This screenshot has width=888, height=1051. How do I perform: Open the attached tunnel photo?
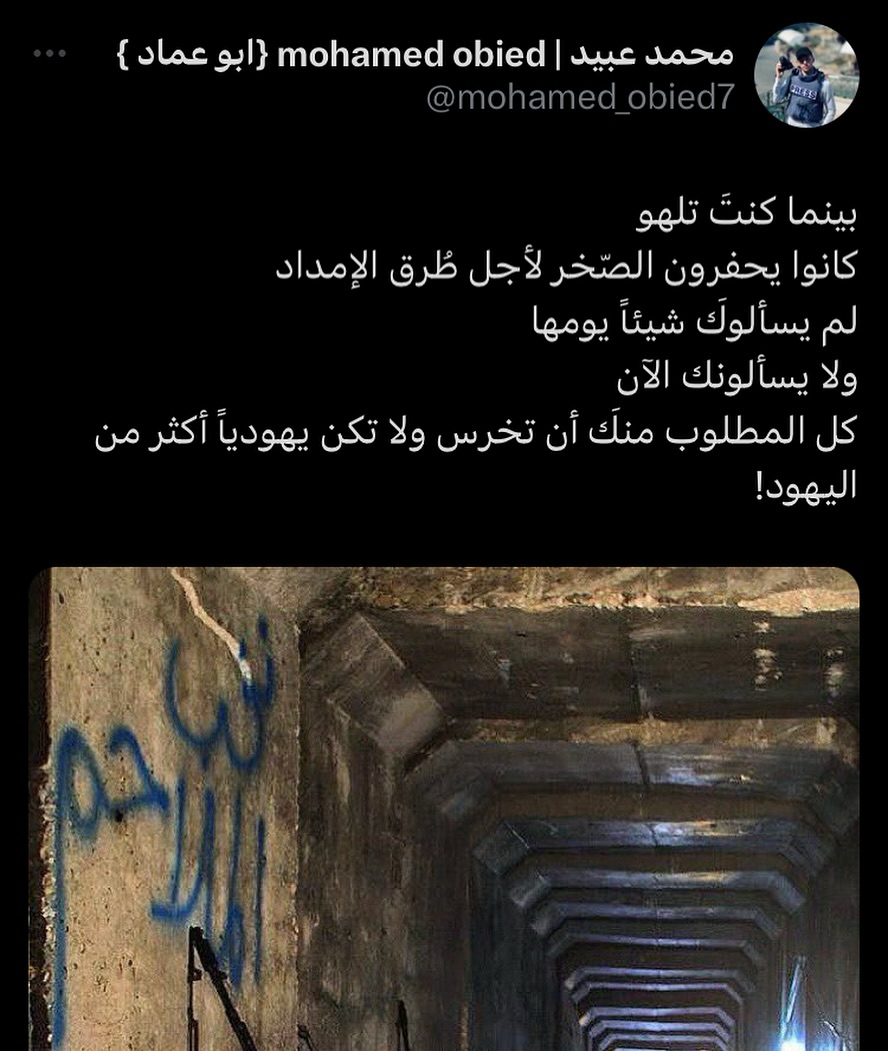(x=444, y=808)
